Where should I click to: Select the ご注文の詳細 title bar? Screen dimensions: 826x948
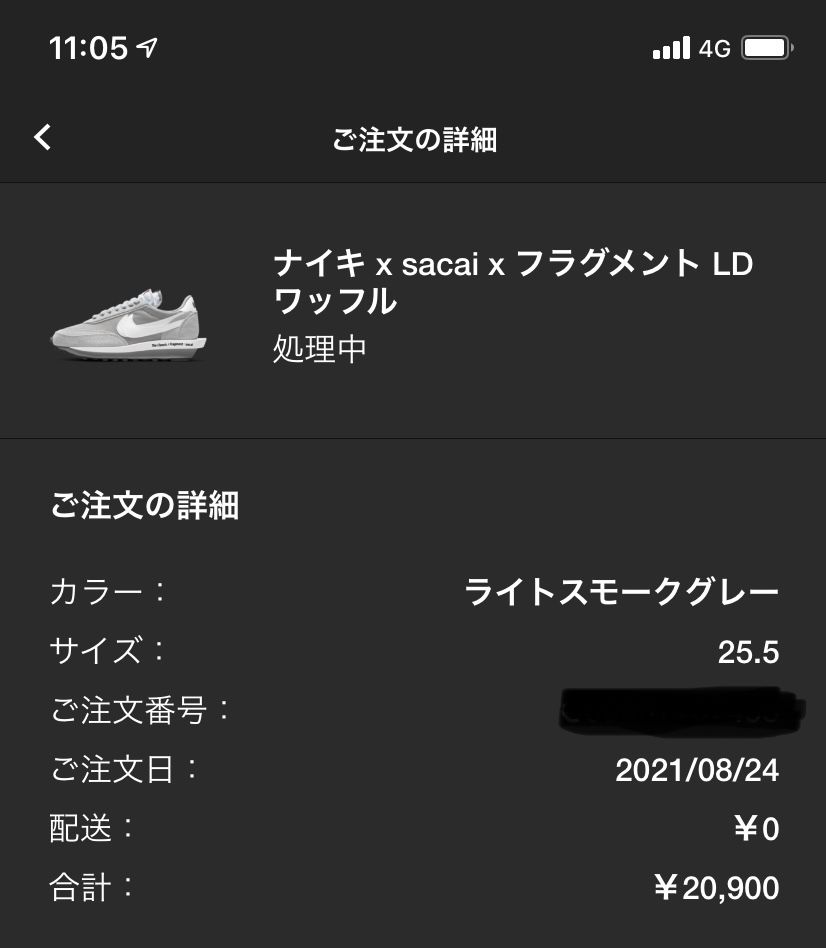click(x=413, y=140)
